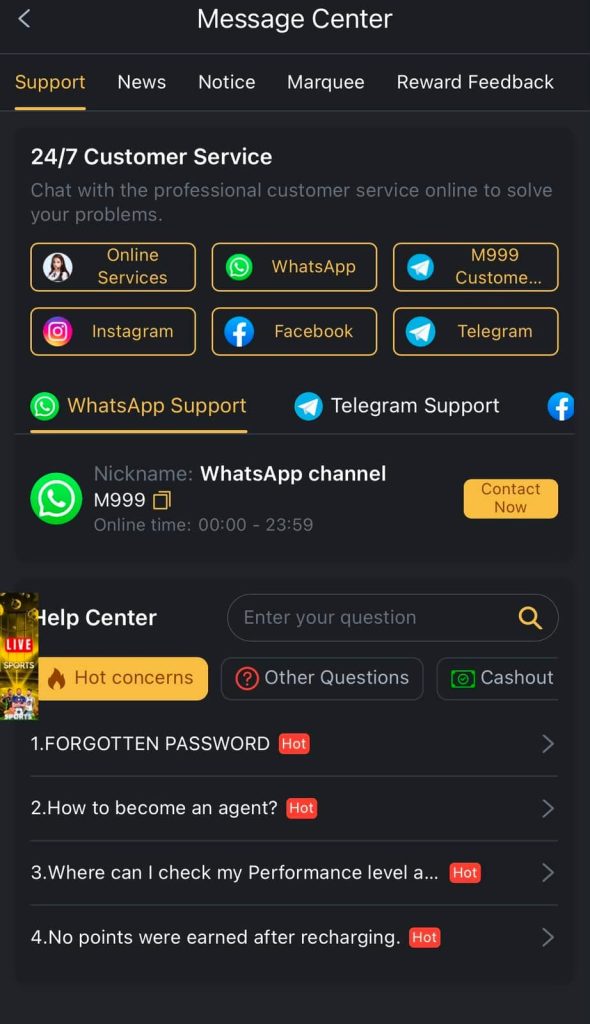
Task: Tap the WhatsApp customer service button
Action: 294,267
